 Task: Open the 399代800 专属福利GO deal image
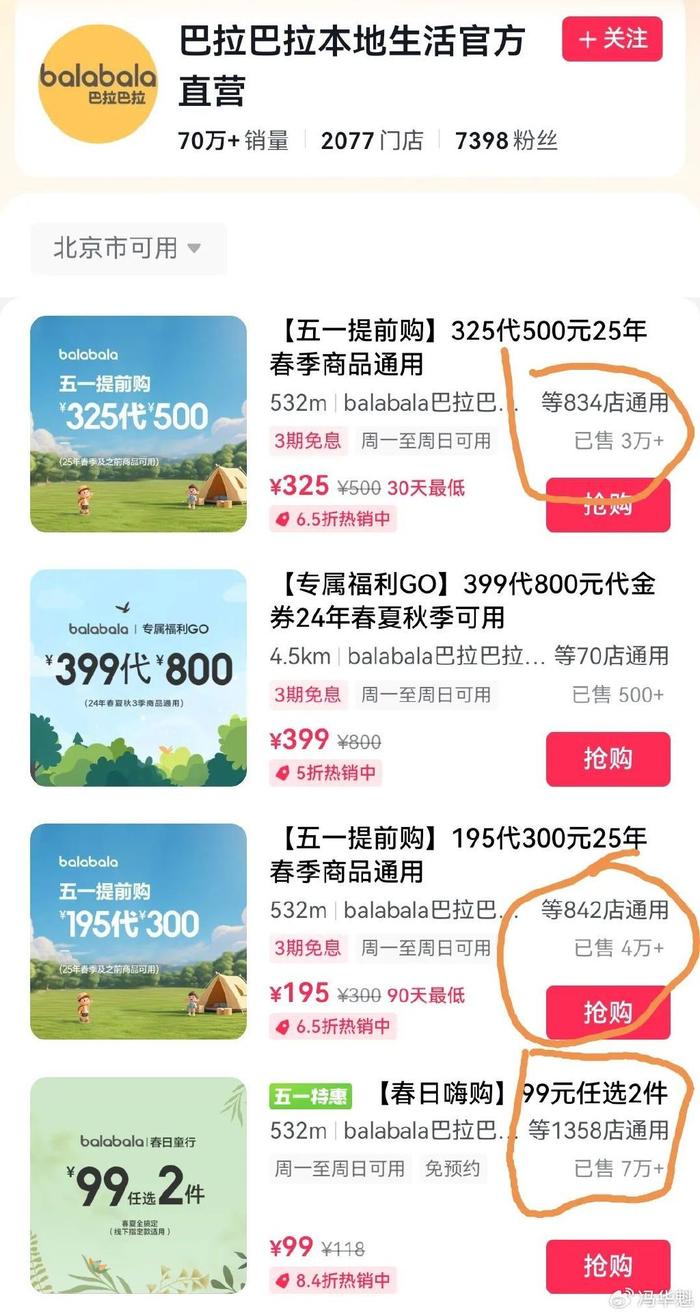[138, 677]
